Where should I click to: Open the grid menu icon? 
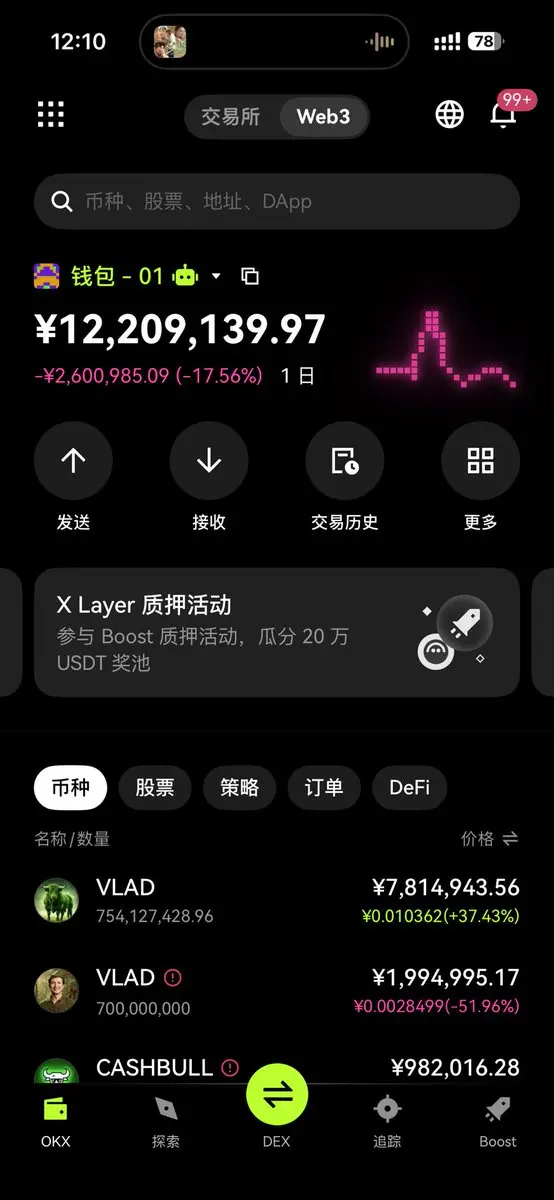[x=51, y=114]
